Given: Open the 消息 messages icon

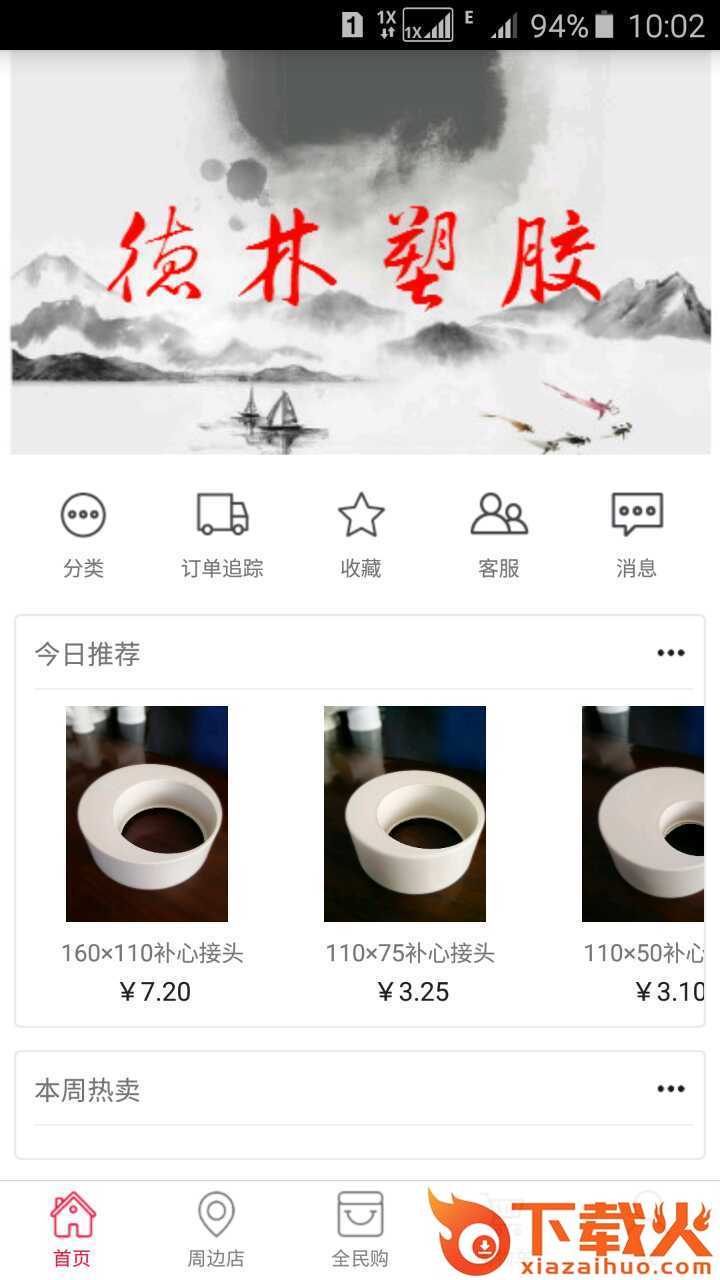Looking at the screenshot, I should 636,513.
